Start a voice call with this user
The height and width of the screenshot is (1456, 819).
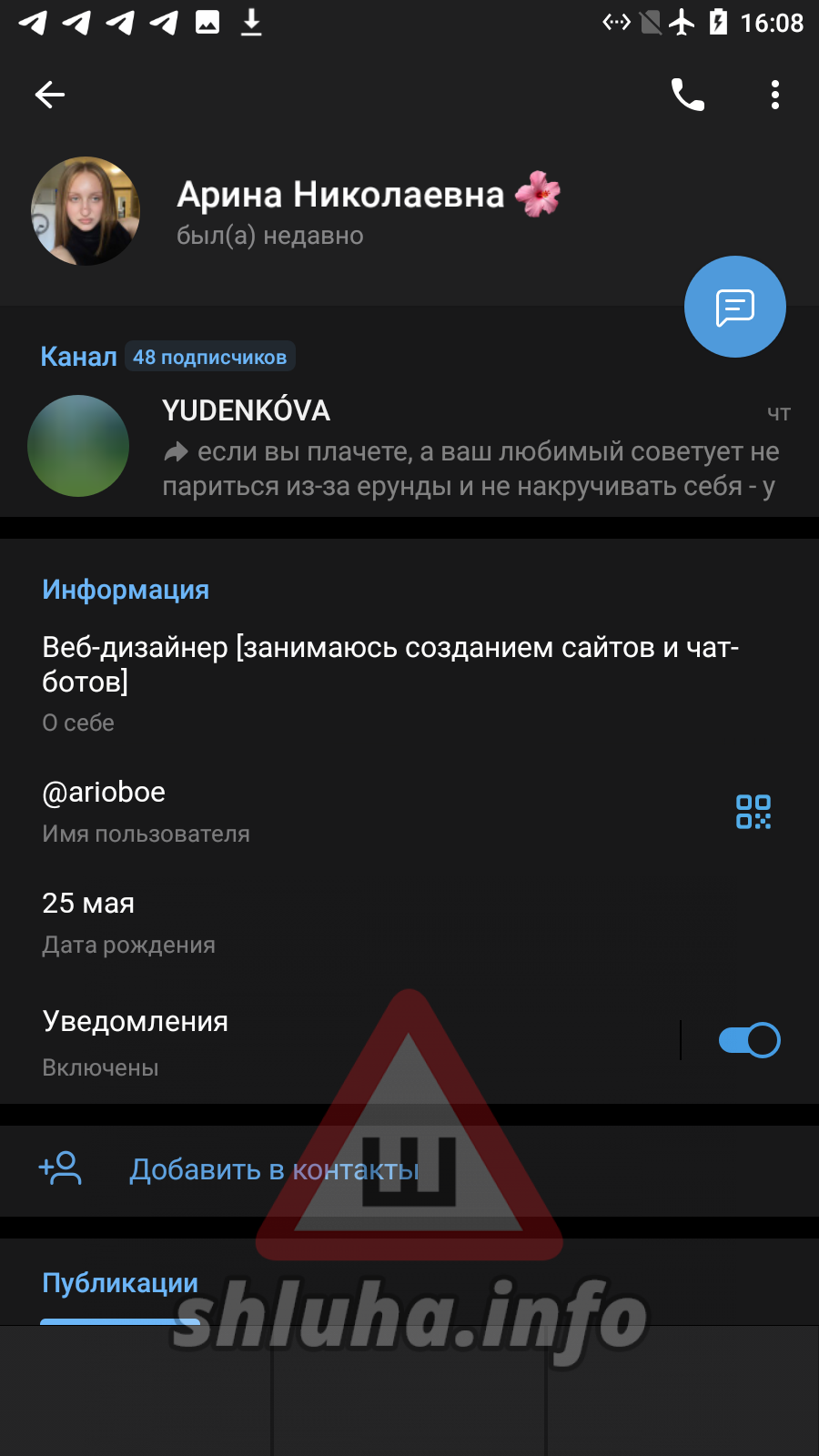click(x=687, y=95)
